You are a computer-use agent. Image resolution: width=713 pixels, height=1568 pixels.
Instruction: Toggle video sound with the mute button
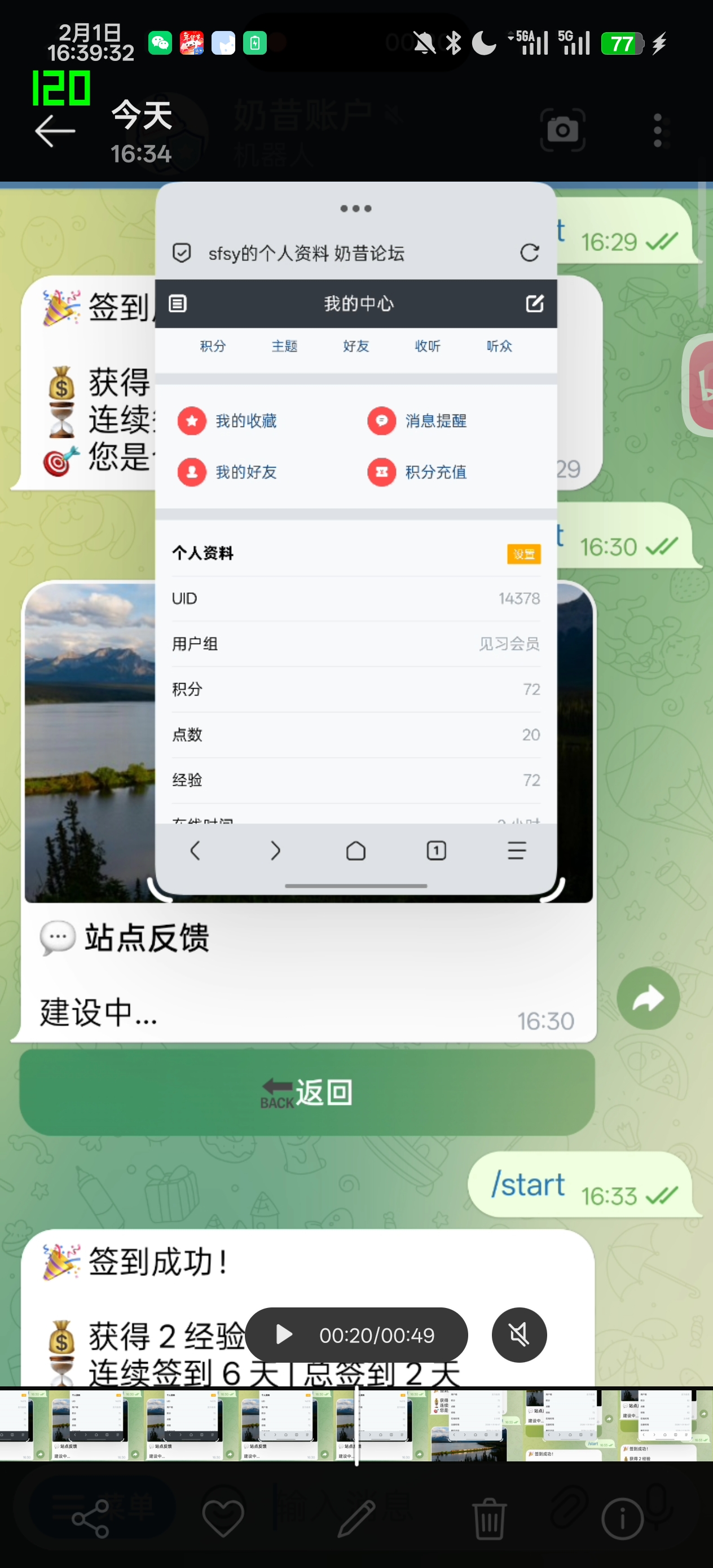pyautogui.click(x=519, y=1335)
